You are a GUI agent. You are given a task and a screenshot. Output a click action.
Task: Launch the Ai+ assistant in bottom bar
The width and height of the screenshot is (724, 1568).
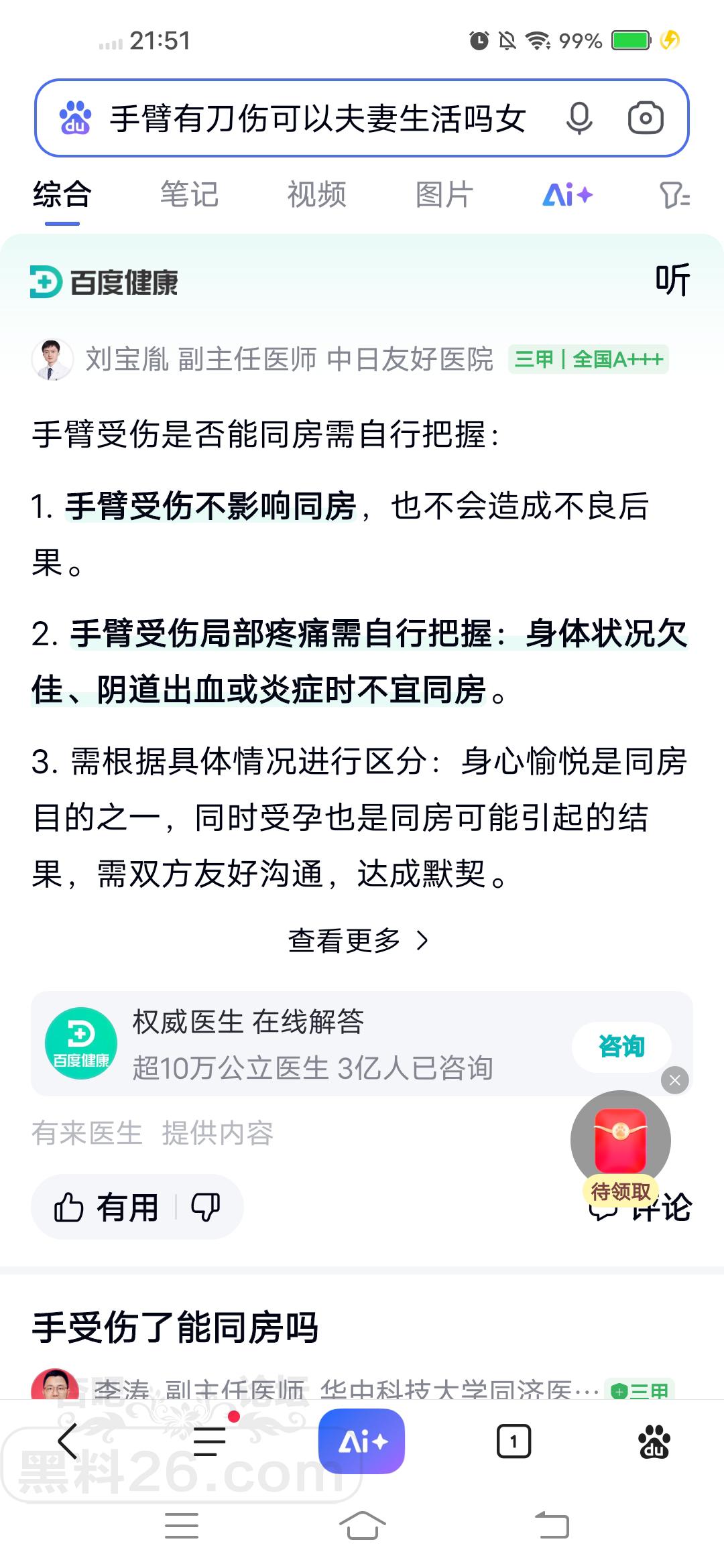pos(361,1441)
